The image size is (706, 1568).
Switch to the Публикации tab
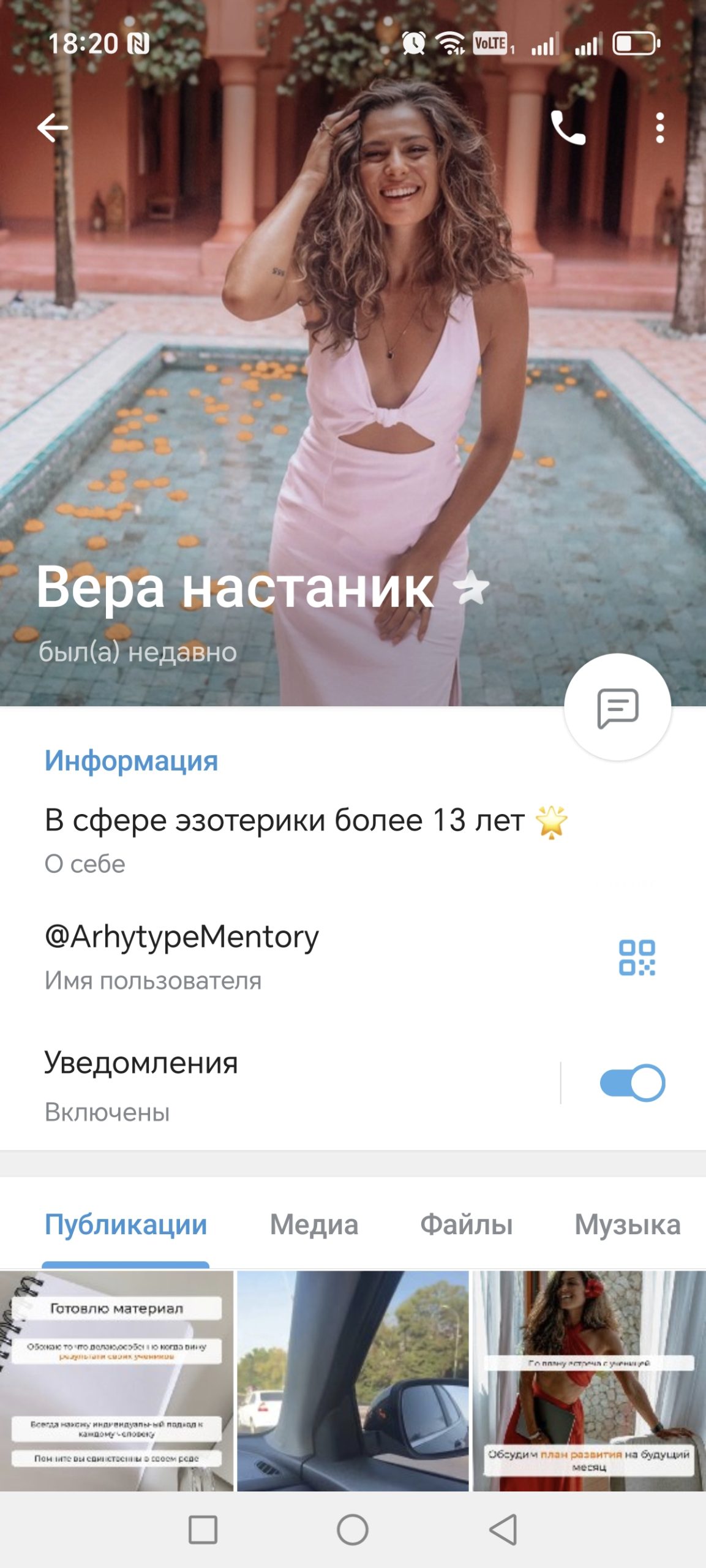click(x=126, y=1225)
